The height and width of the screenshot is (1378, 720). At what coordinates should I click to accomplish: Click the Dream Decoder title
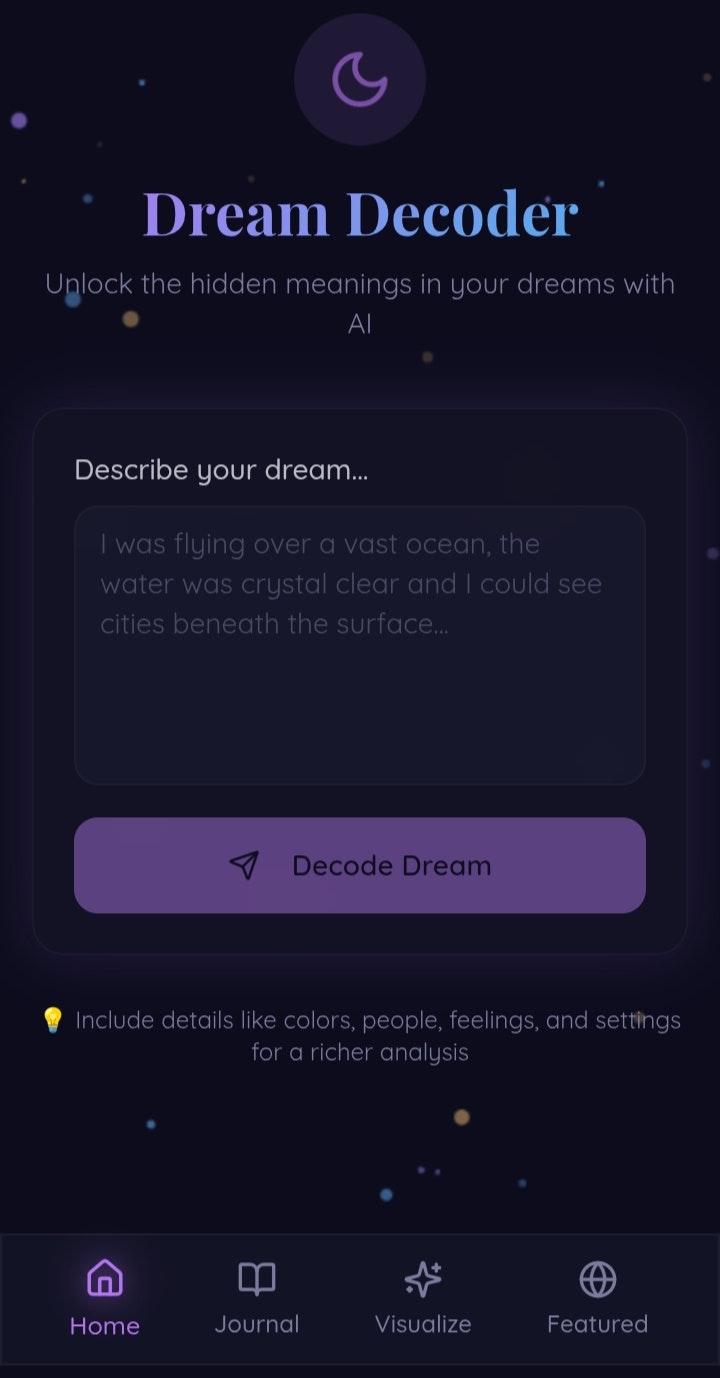tap(360, 212)
